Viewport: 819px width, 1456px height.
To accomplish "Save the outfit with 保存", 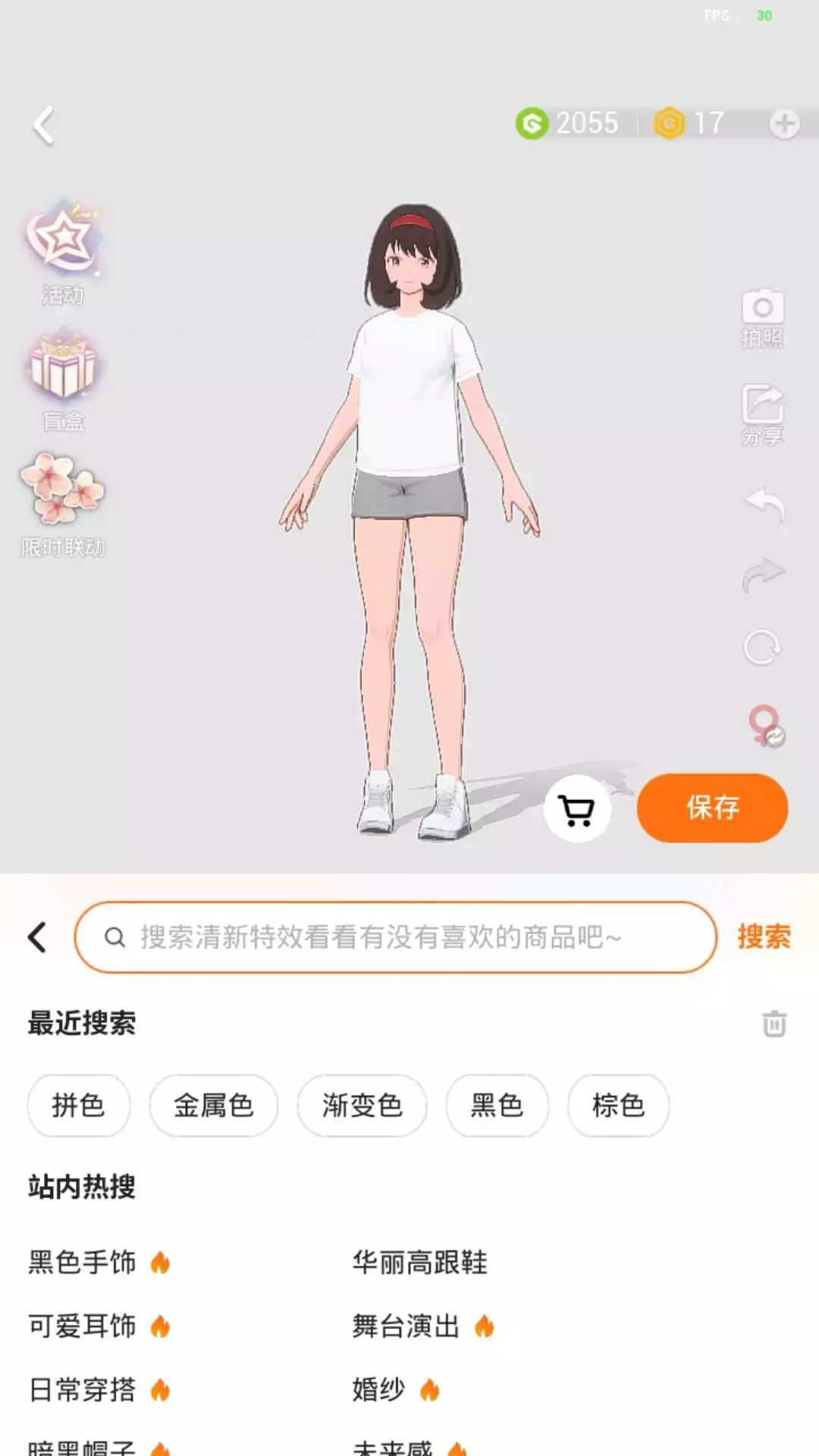I will click(712, 808).
